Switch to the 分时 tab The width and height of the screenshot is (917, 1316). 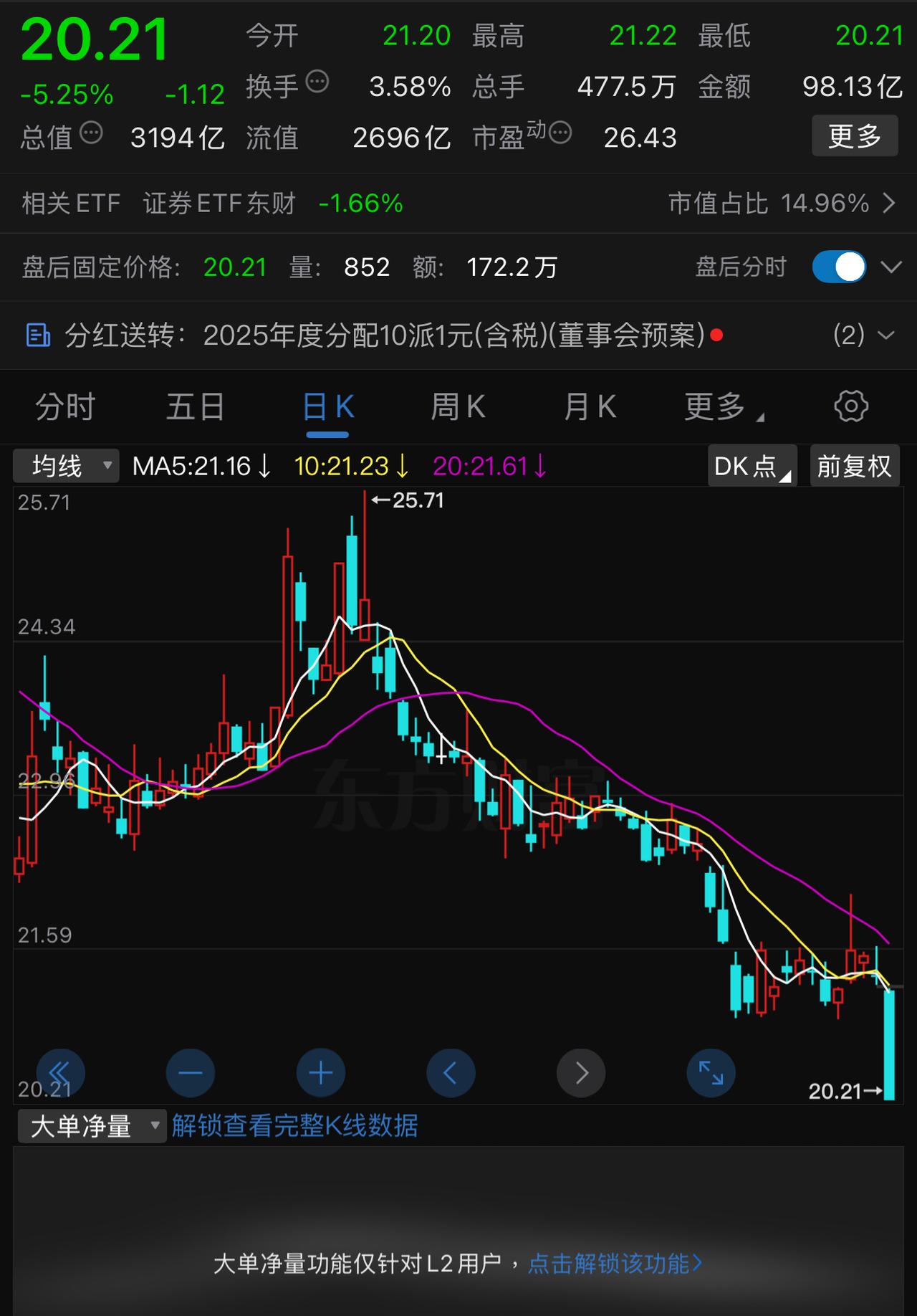(64, 406)
